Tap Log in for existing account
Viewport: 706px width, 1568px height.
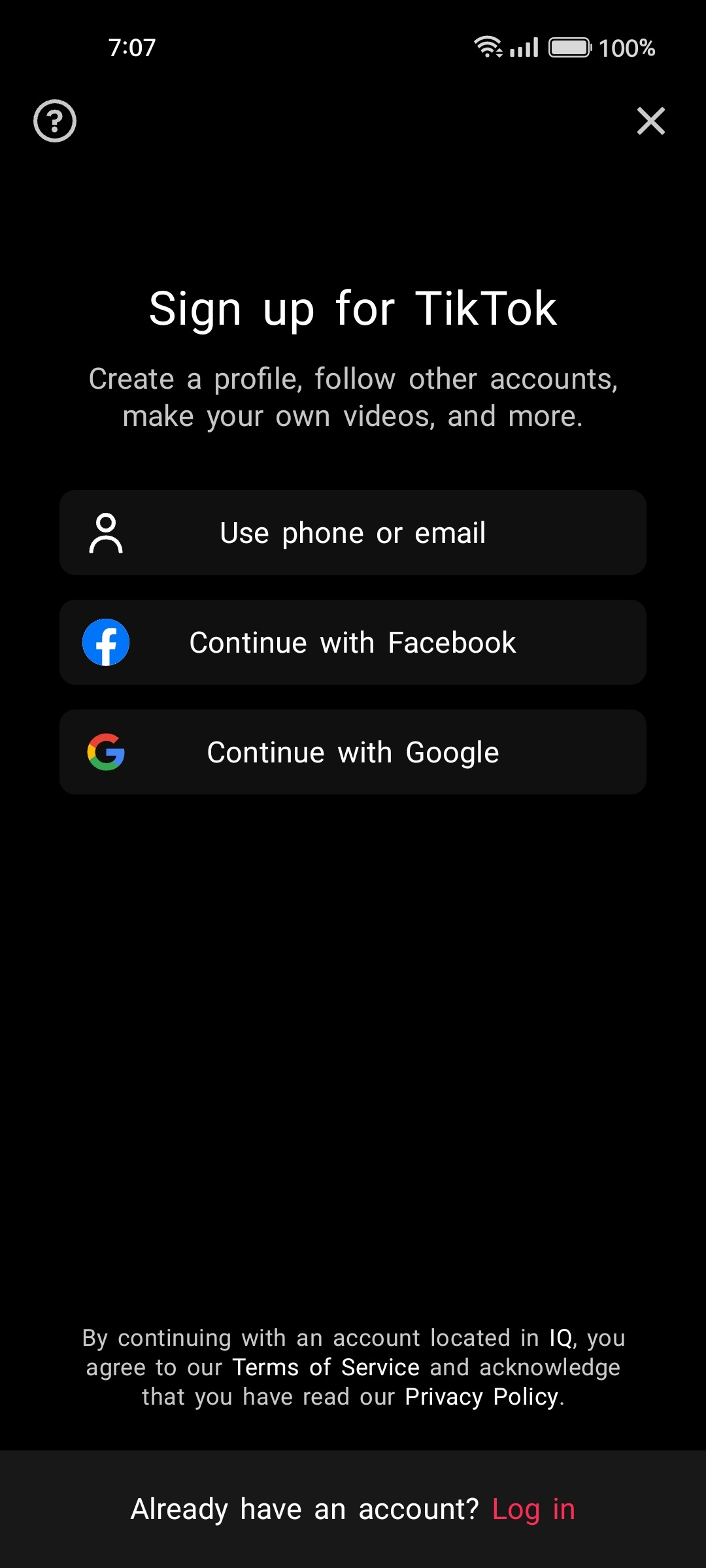click(533, 1509)
